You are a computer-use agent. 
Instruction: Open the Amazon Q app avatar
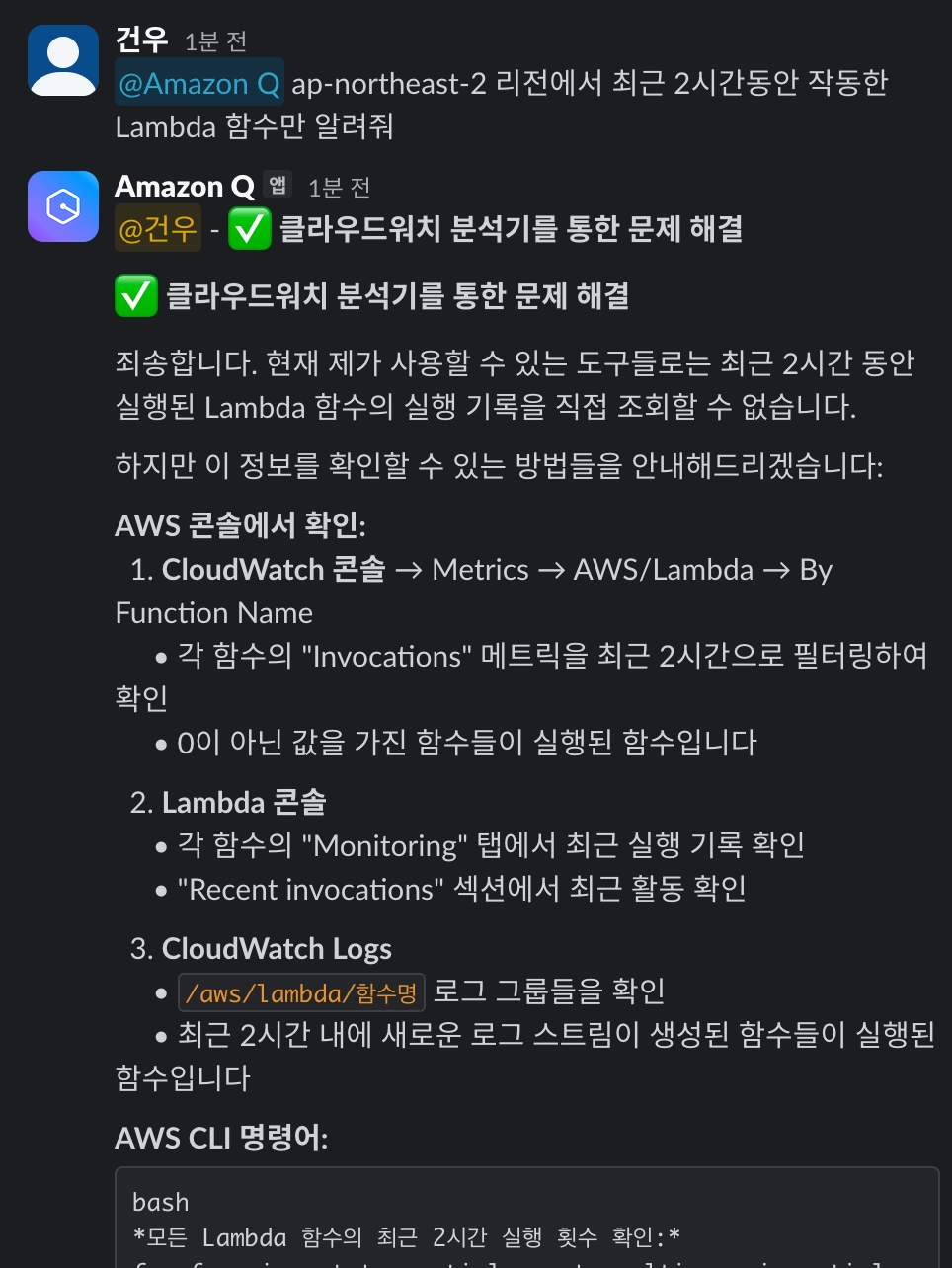(x=63, y=206)
